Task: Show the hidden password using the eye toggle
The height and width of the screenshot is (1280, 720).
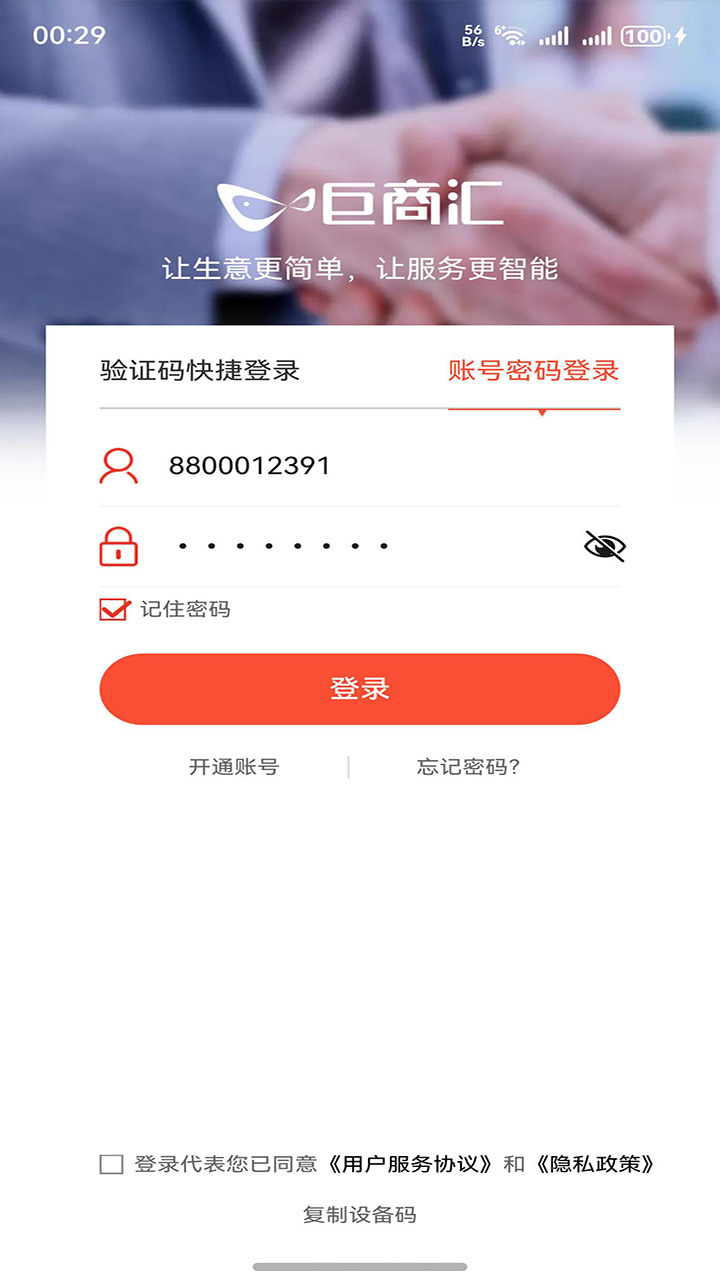Action: coord(603,546)
